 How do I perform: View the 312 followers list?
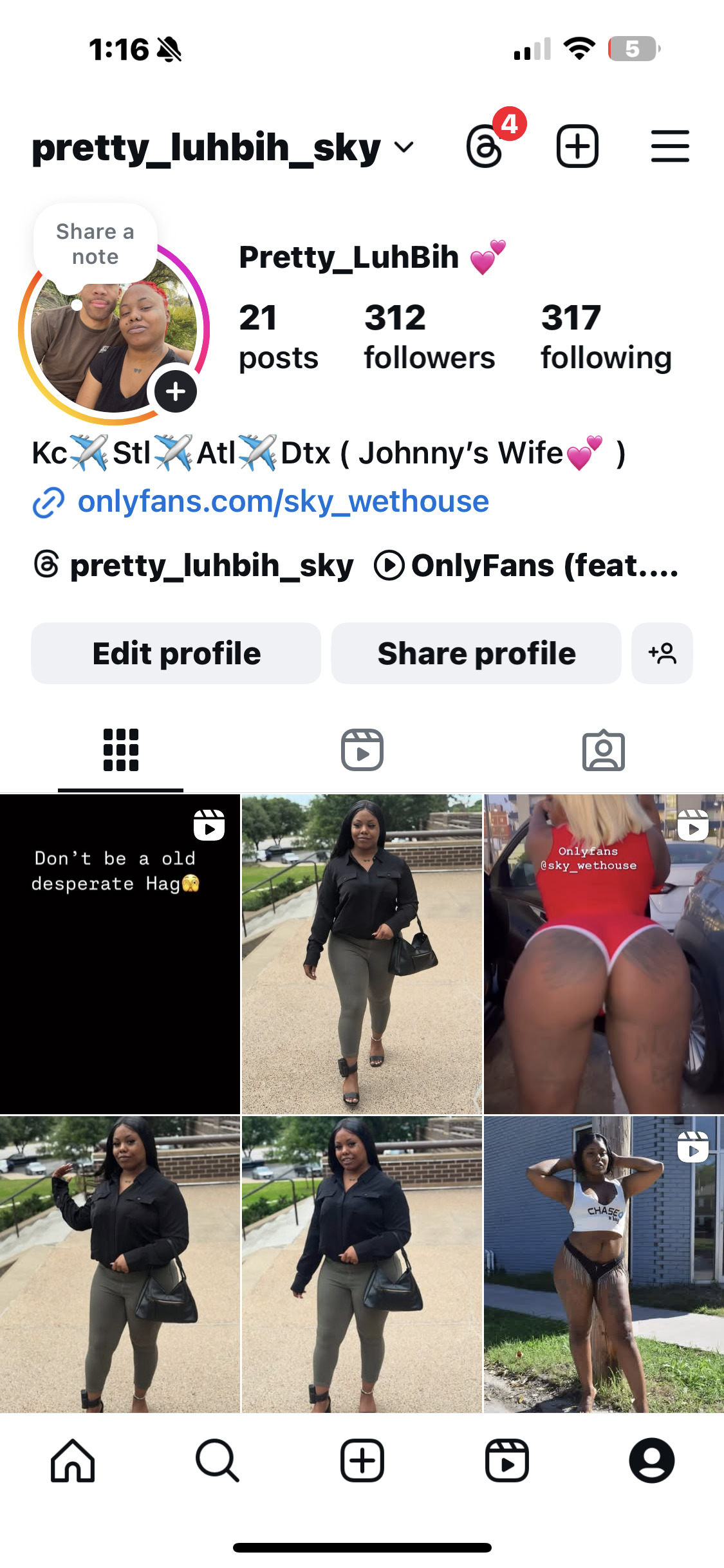coord(429,337)
